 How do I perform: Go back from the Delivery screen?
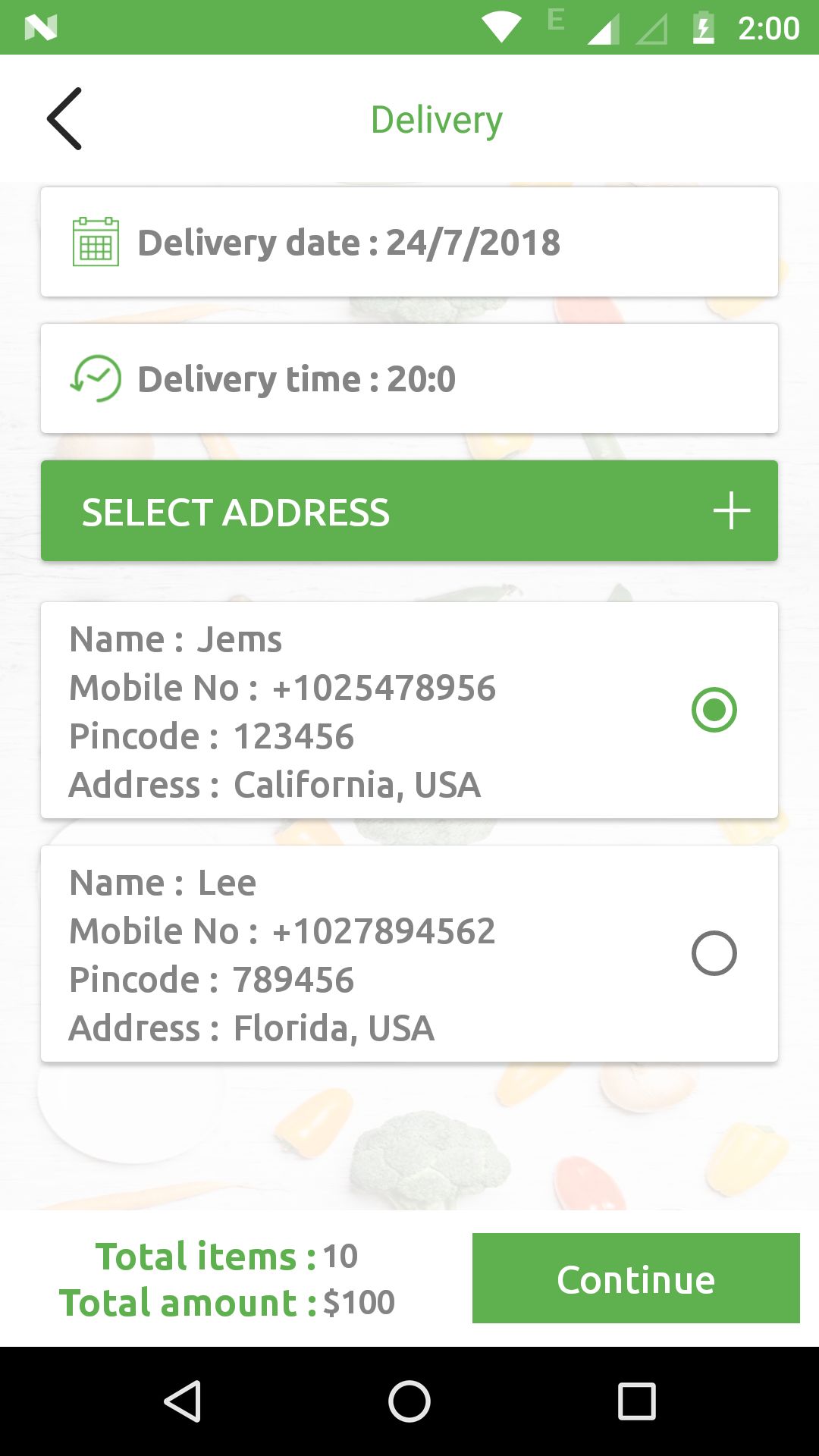pos(64,119)
